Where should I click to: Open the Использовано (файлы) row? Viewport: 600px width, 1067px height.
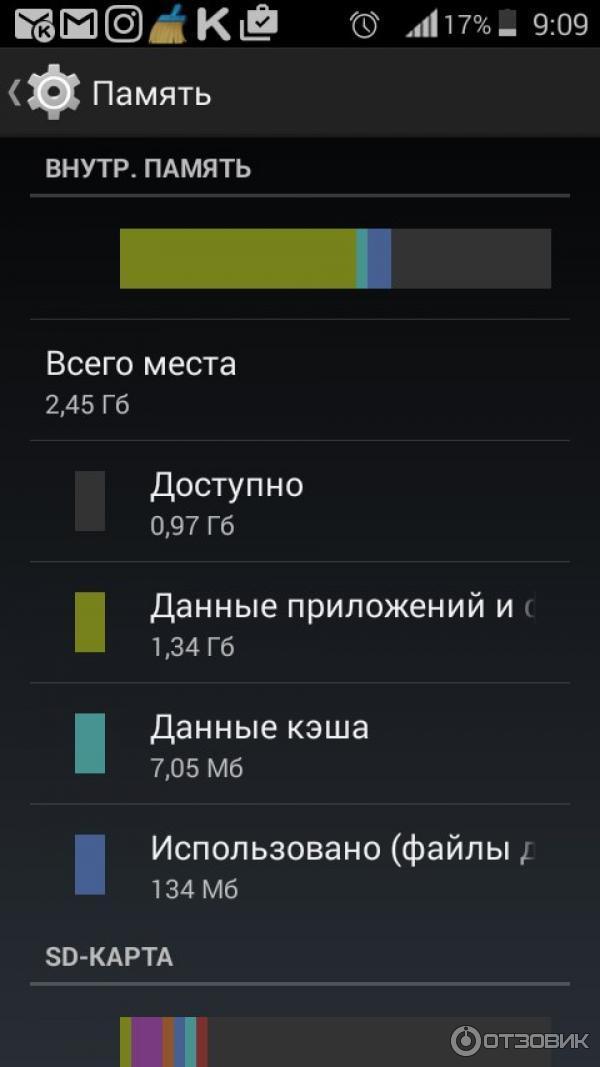[x=300, y=866]
